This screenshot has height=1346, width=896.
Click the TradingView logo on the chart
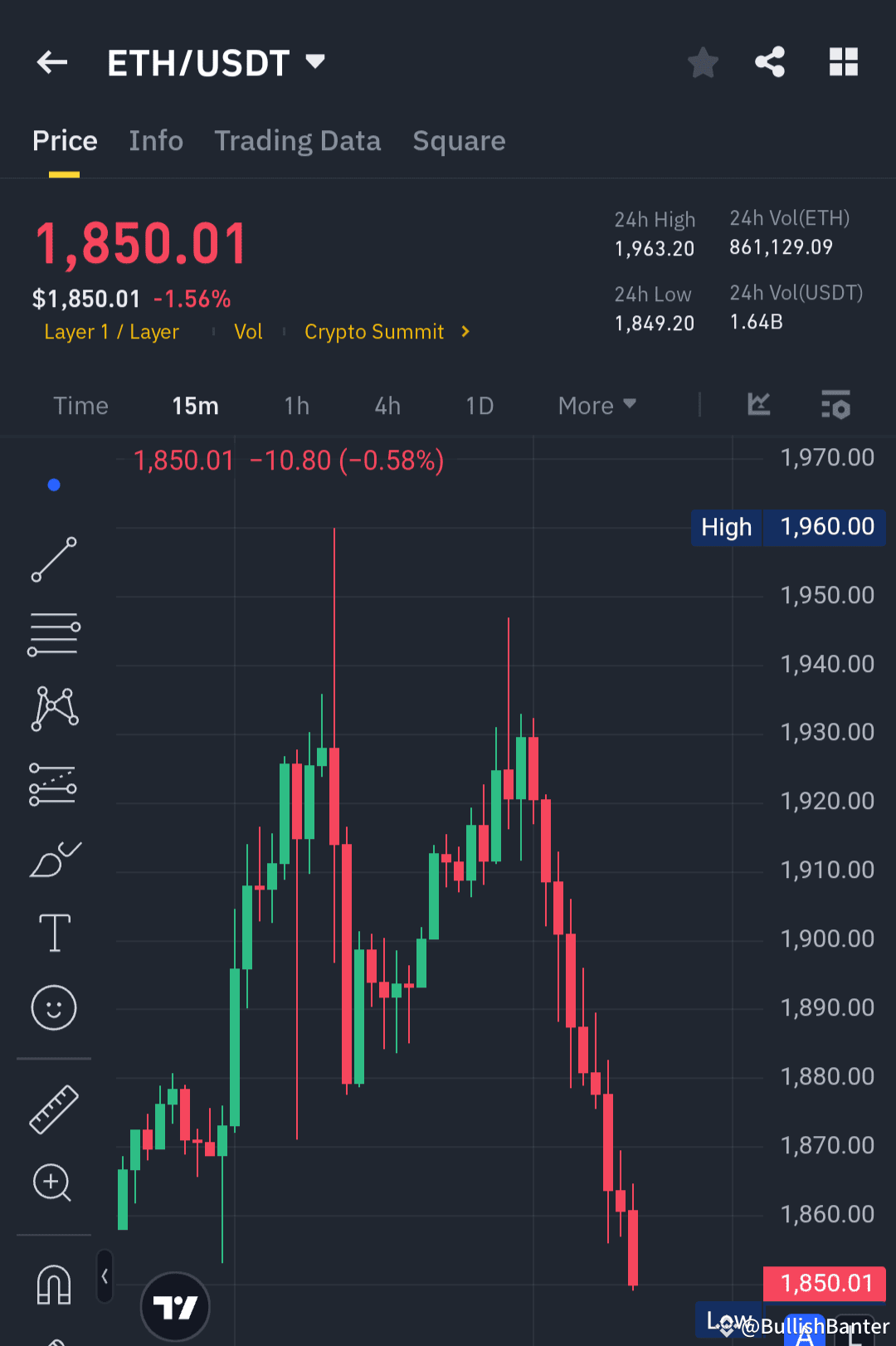tap(174, 1305)
